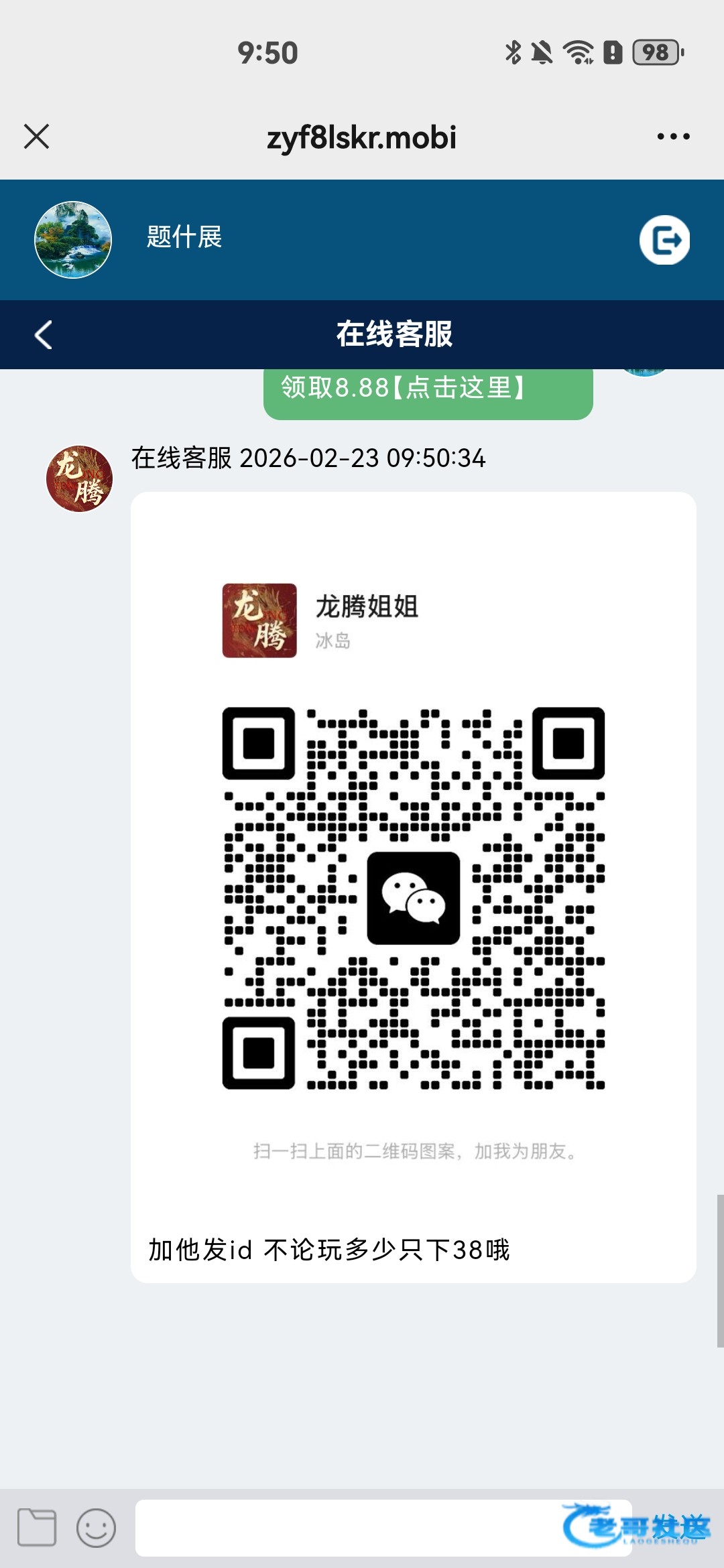The width and height of the screenshot is (724, 1568).
Task: Open the file attachment folder icon
Action: 37,1527
